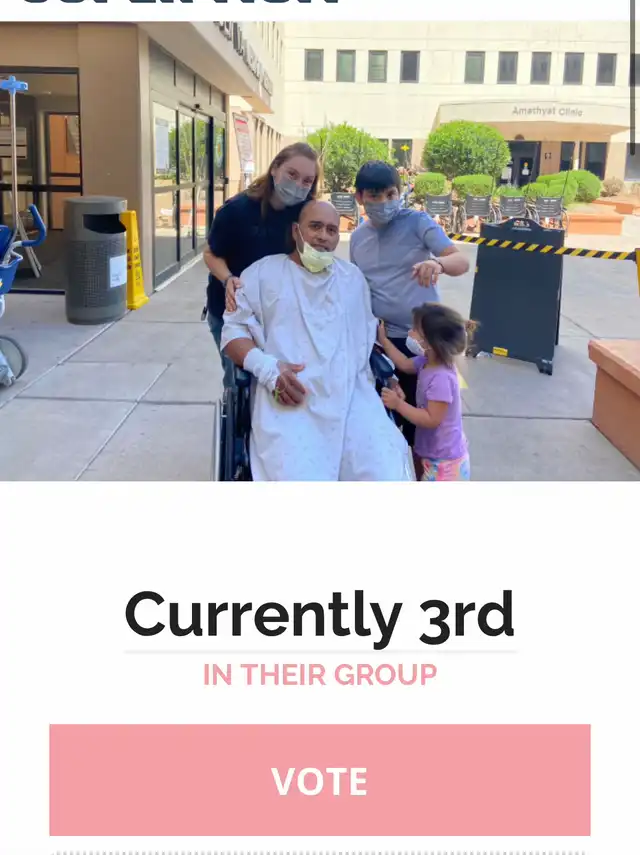640x855 pixels.
Task: Open the contestant's photo
Action: click(x=320, y=250)
